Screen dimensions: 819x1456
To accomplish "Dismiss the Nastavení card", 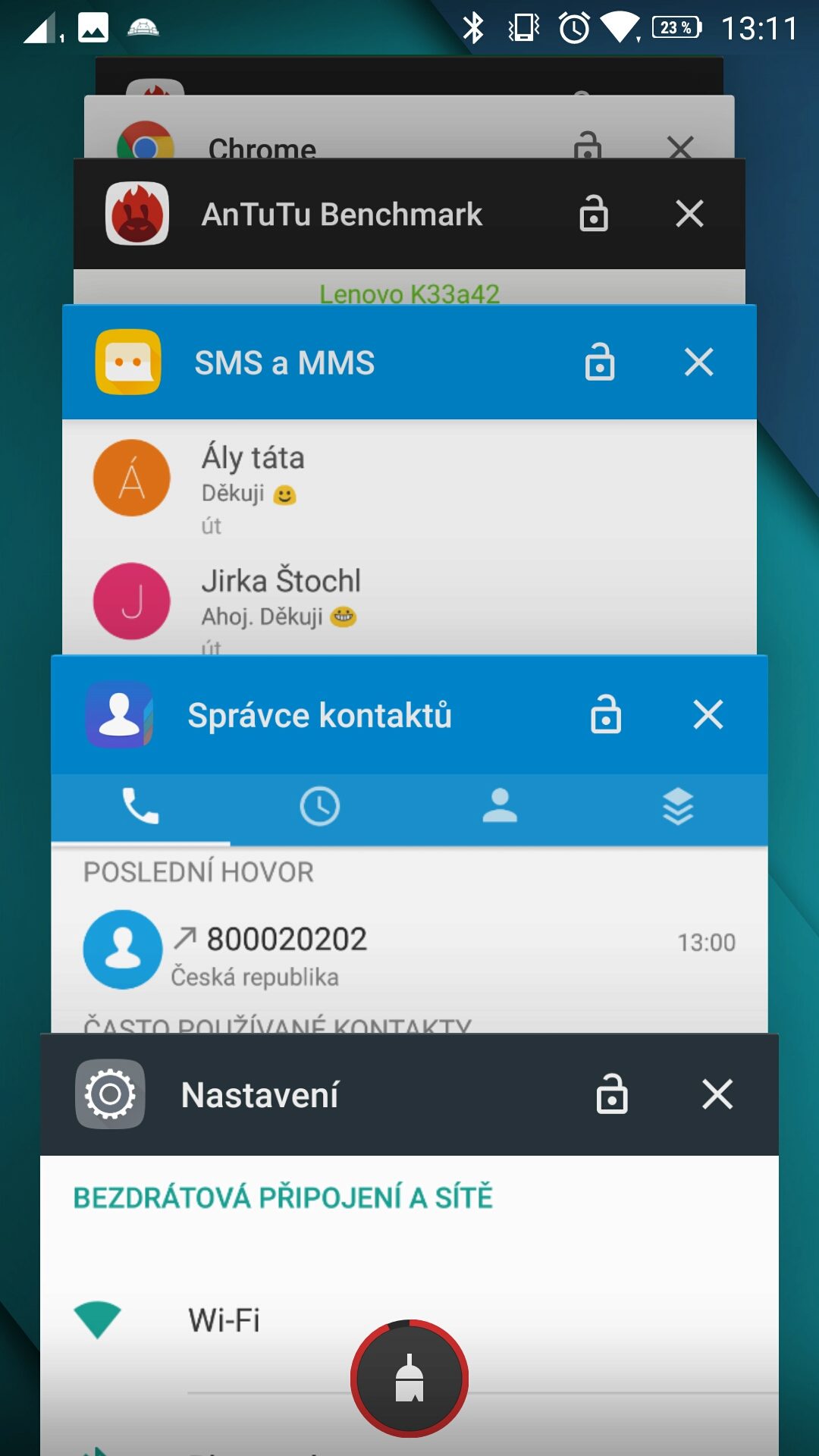I will point(717,1094).
